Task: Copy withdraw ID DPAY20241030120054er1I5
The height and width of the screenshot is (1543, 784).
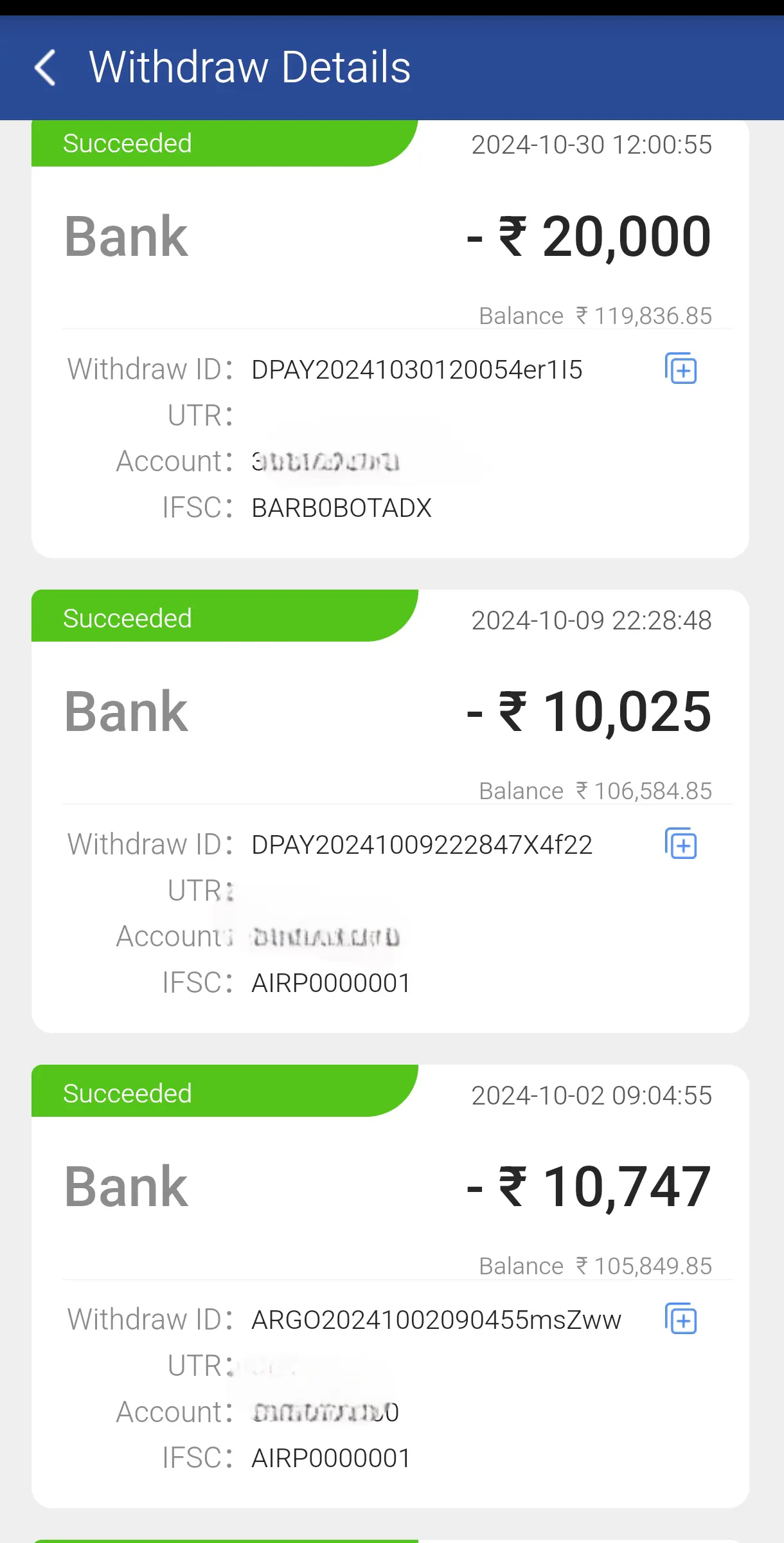Action: pyautogui.click(x=681, y=368)
